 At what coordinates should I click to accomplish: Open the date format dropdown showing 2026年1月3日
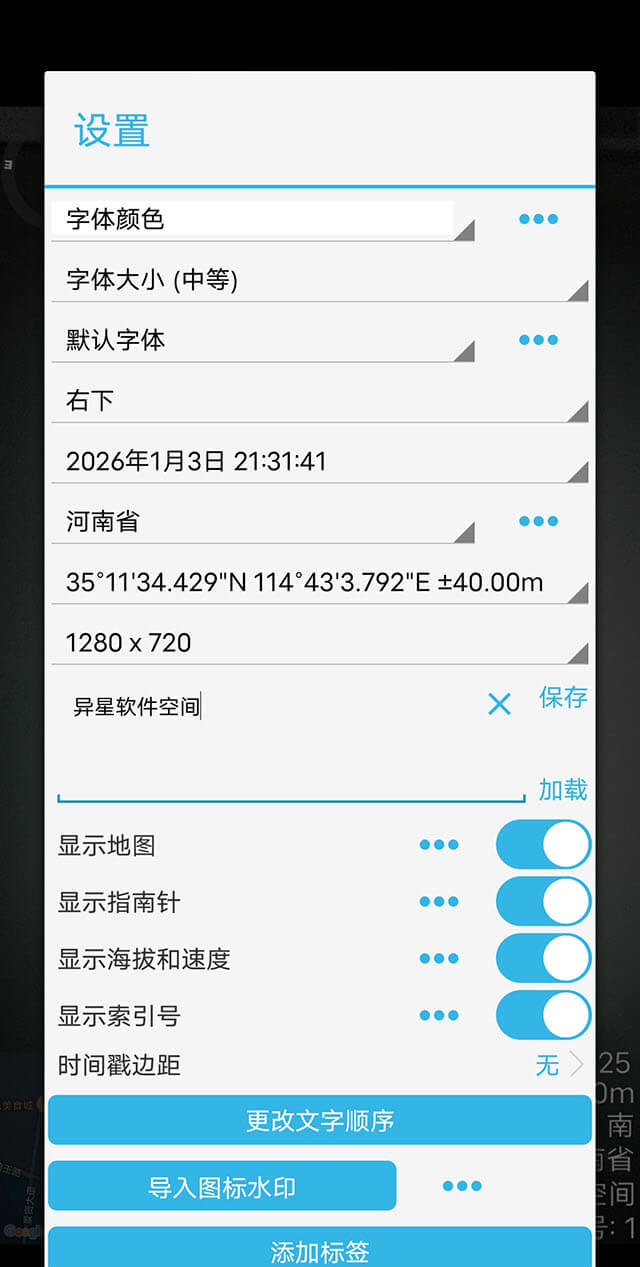click(x=318, y=461)
